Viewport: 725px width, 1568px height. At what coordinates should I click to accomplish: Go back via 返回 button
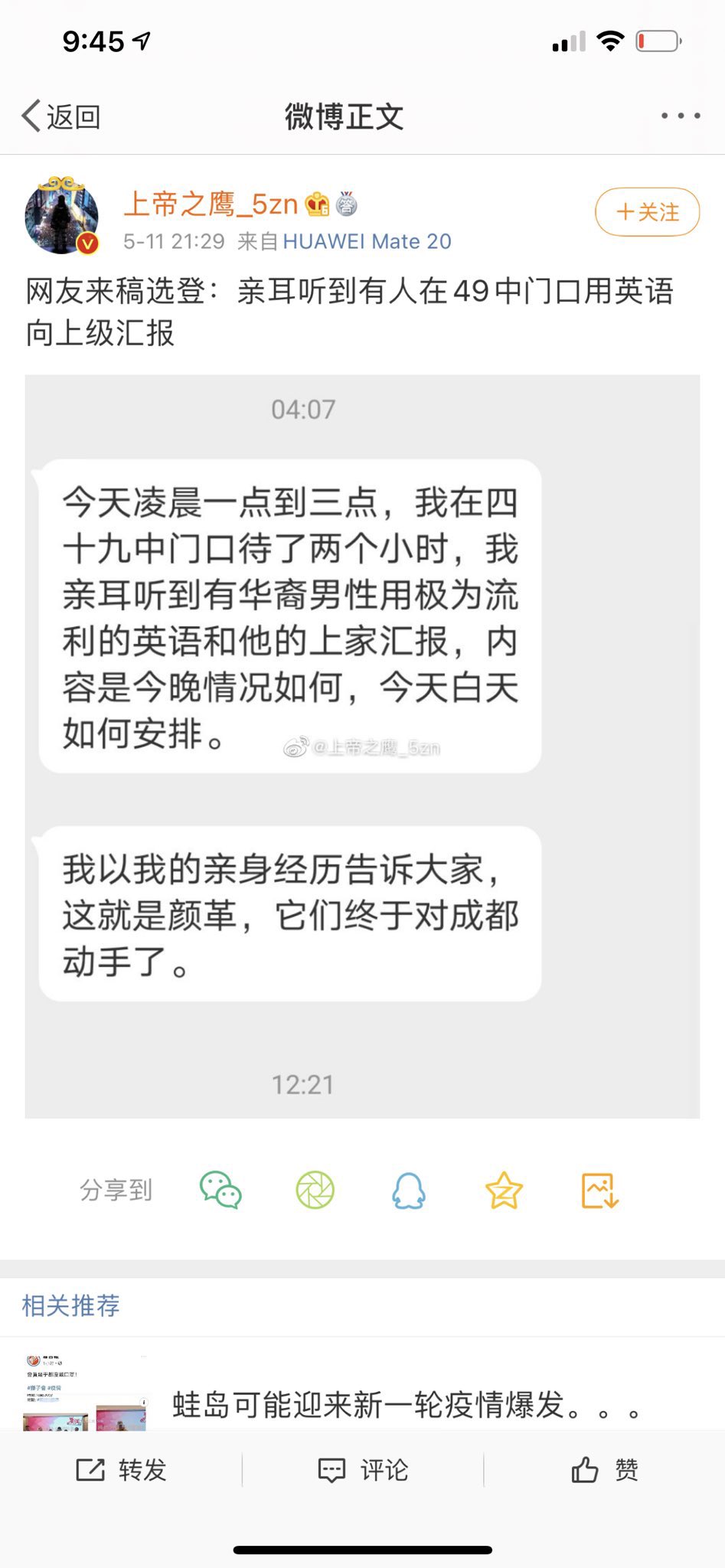tap(61, 116)
